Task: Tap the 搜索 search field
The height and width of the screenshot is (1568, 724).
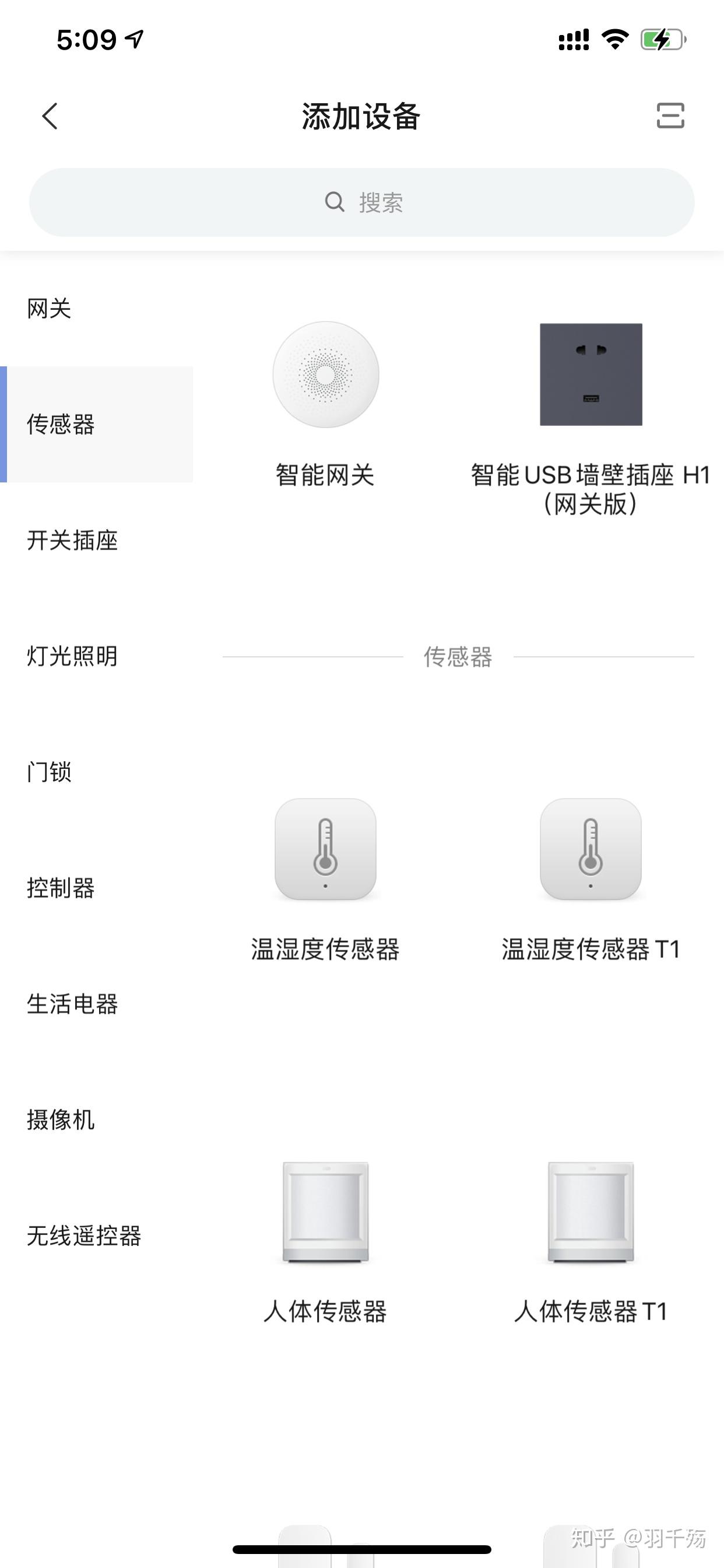Action: coord(362,202)
